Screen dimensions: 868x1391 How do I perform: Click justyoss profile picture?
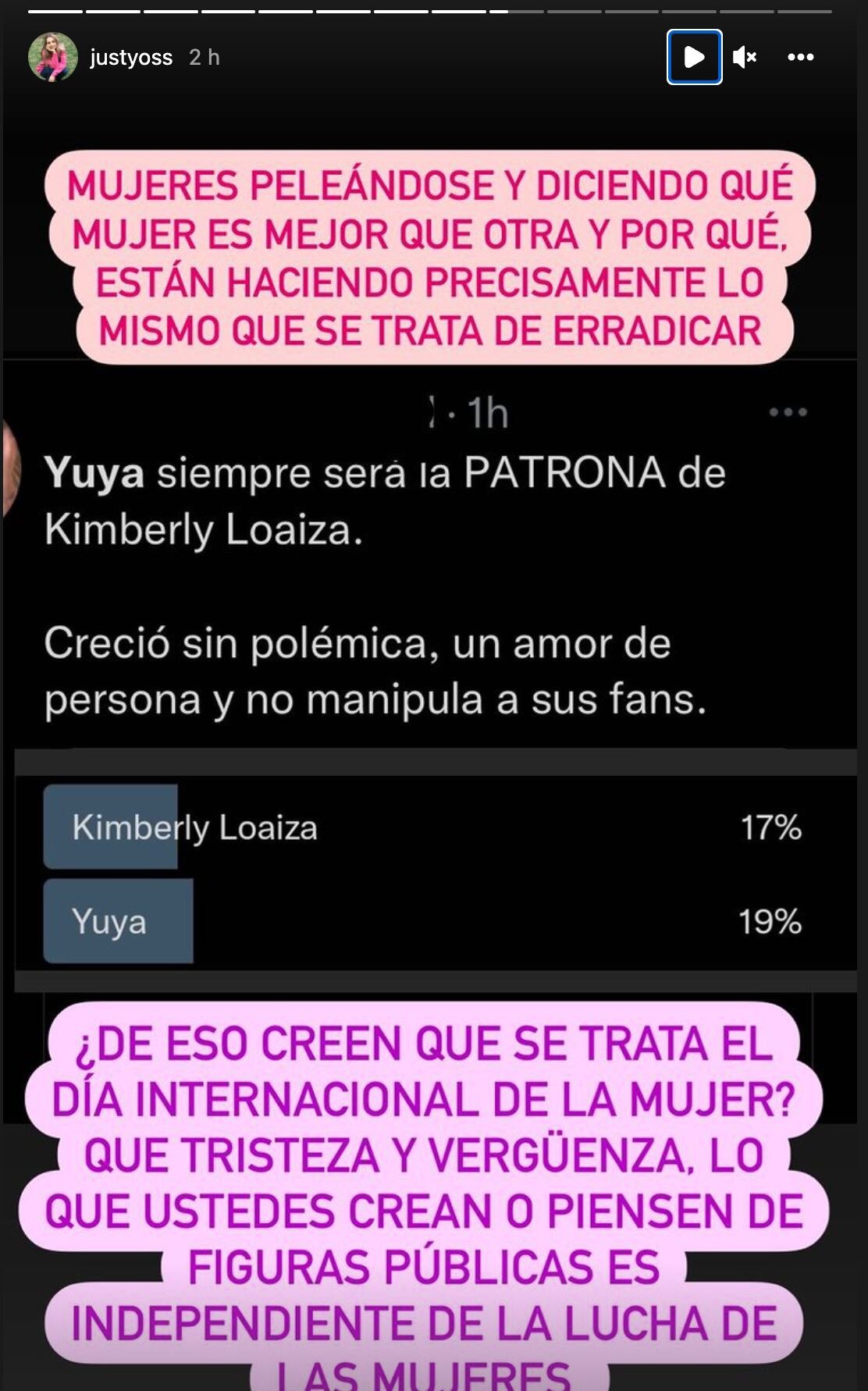(x=53, y=56)
